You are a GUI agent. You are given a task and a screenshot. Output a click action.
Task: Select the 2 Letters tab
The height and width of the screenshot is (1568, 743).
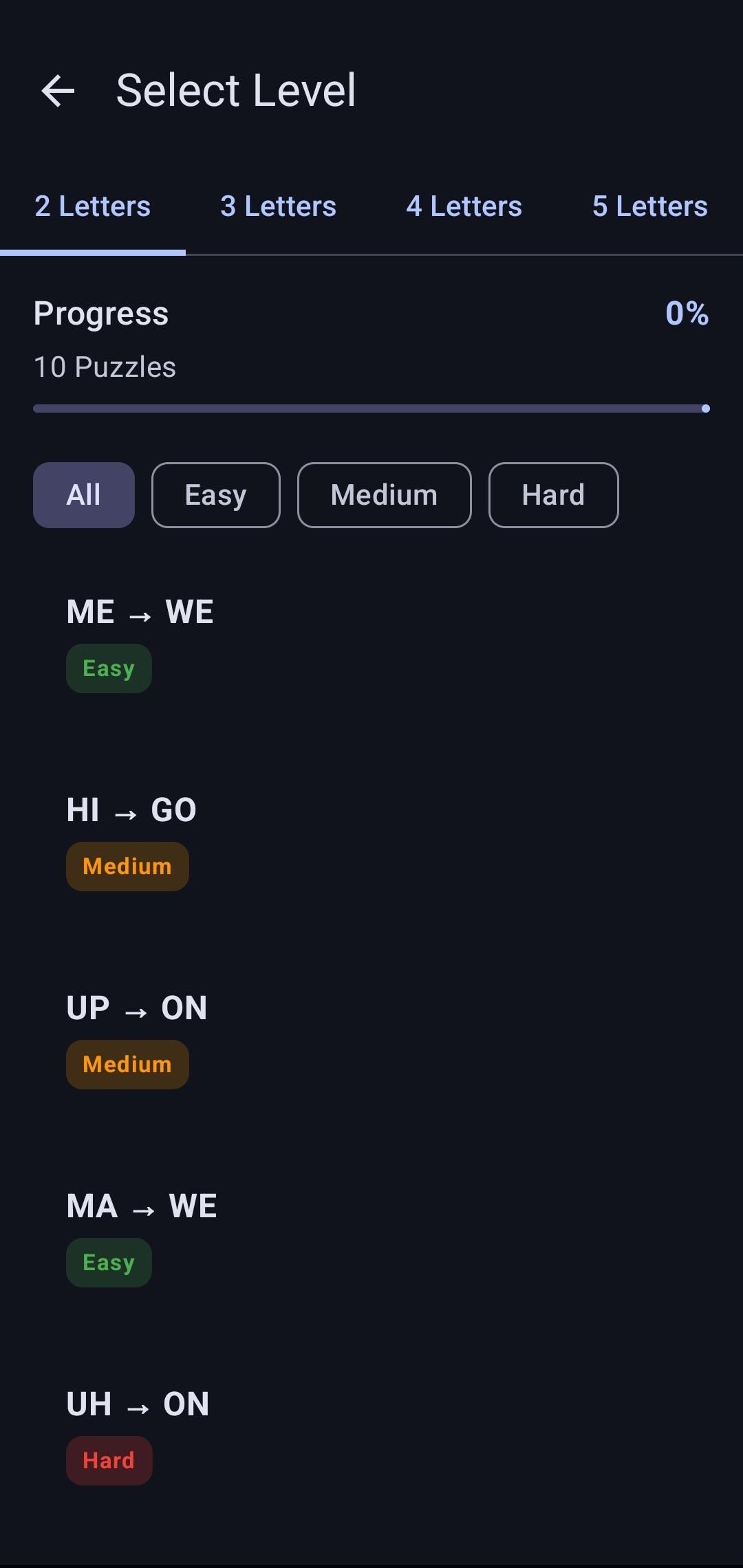(92, 206)
